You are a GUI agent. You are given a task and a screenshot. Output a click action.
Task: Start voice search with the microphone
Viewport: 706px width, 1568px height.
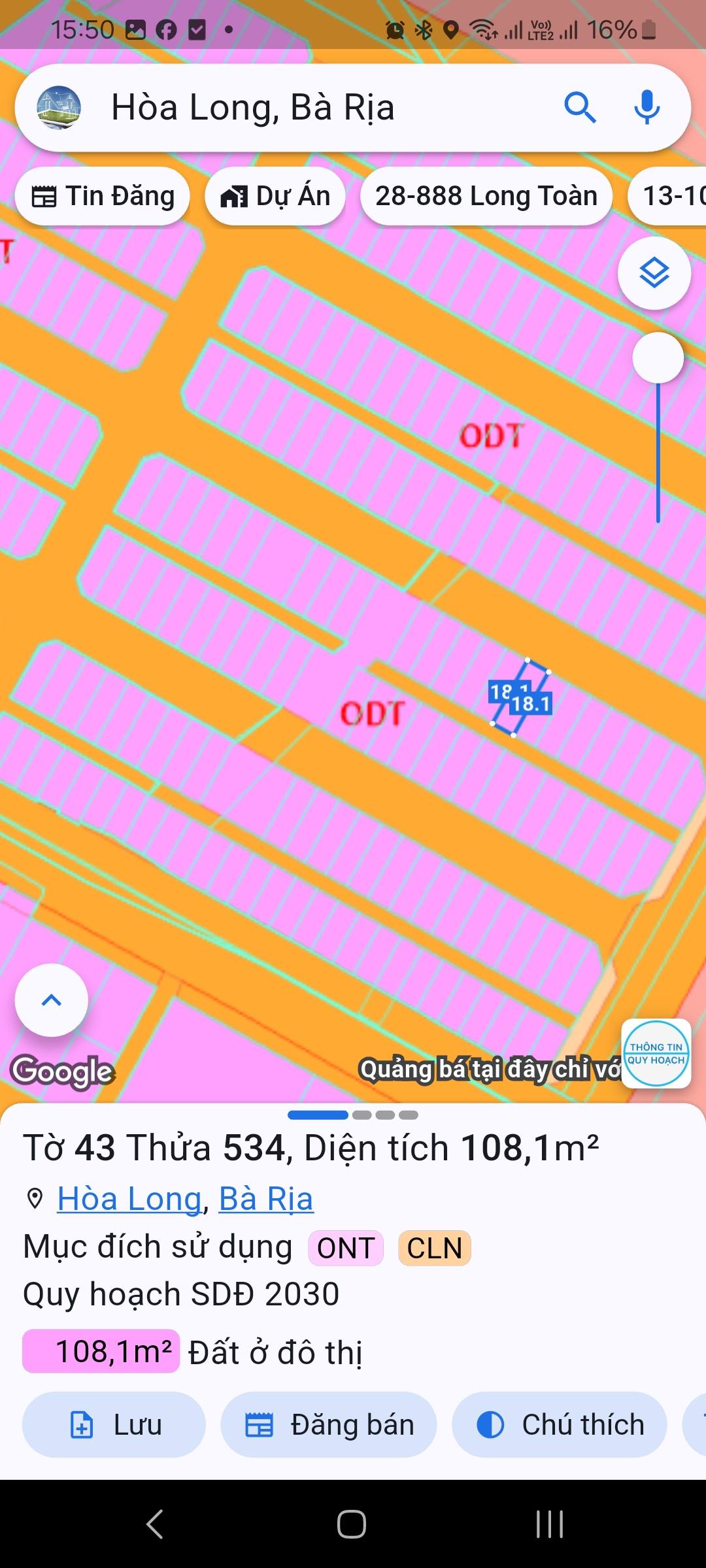[x=647, y=108]
